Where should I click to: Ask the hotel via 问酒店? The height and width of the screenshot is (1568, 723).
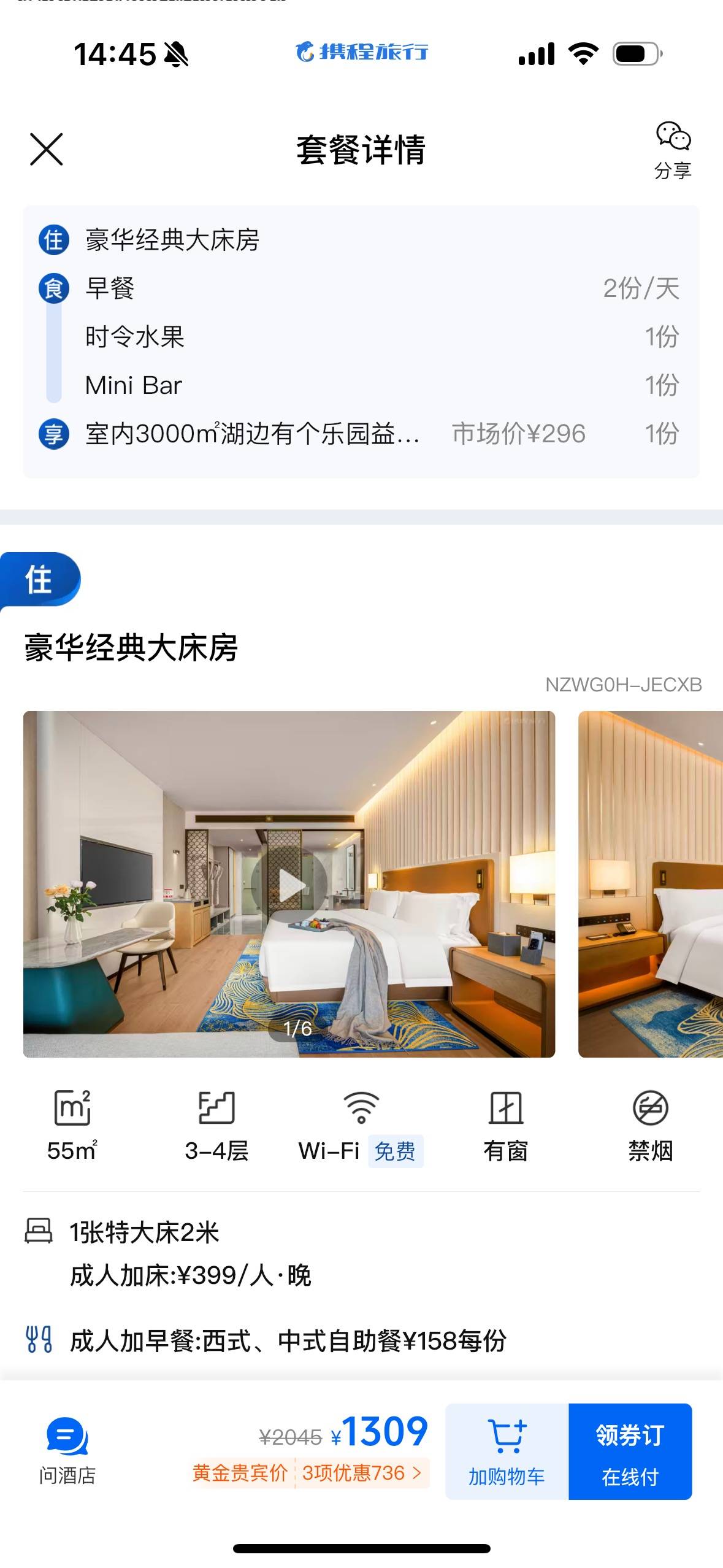[x=67, y=1451]
